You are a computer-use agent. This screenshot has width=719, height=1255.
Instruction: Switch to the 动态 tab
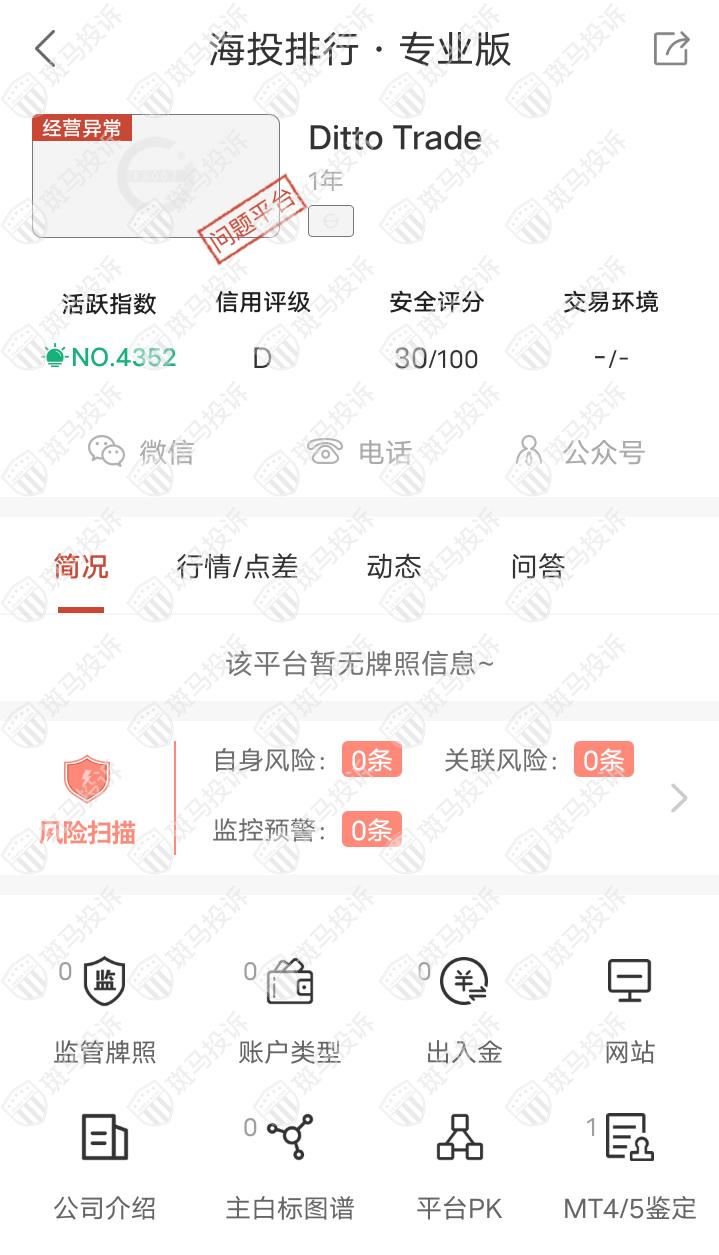pos(394,567)
